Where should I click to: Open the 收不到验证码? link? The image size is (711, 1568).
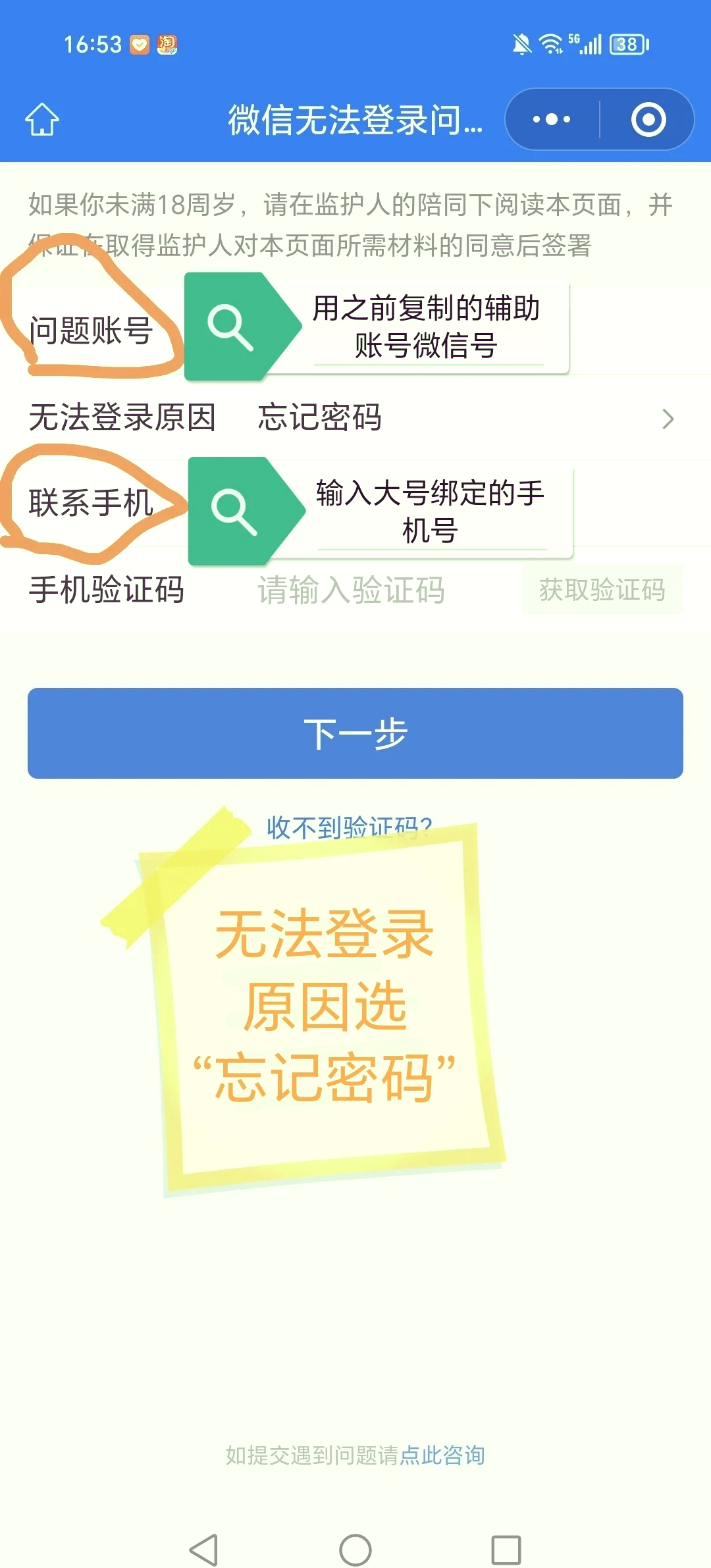click(x=349, y=826)
